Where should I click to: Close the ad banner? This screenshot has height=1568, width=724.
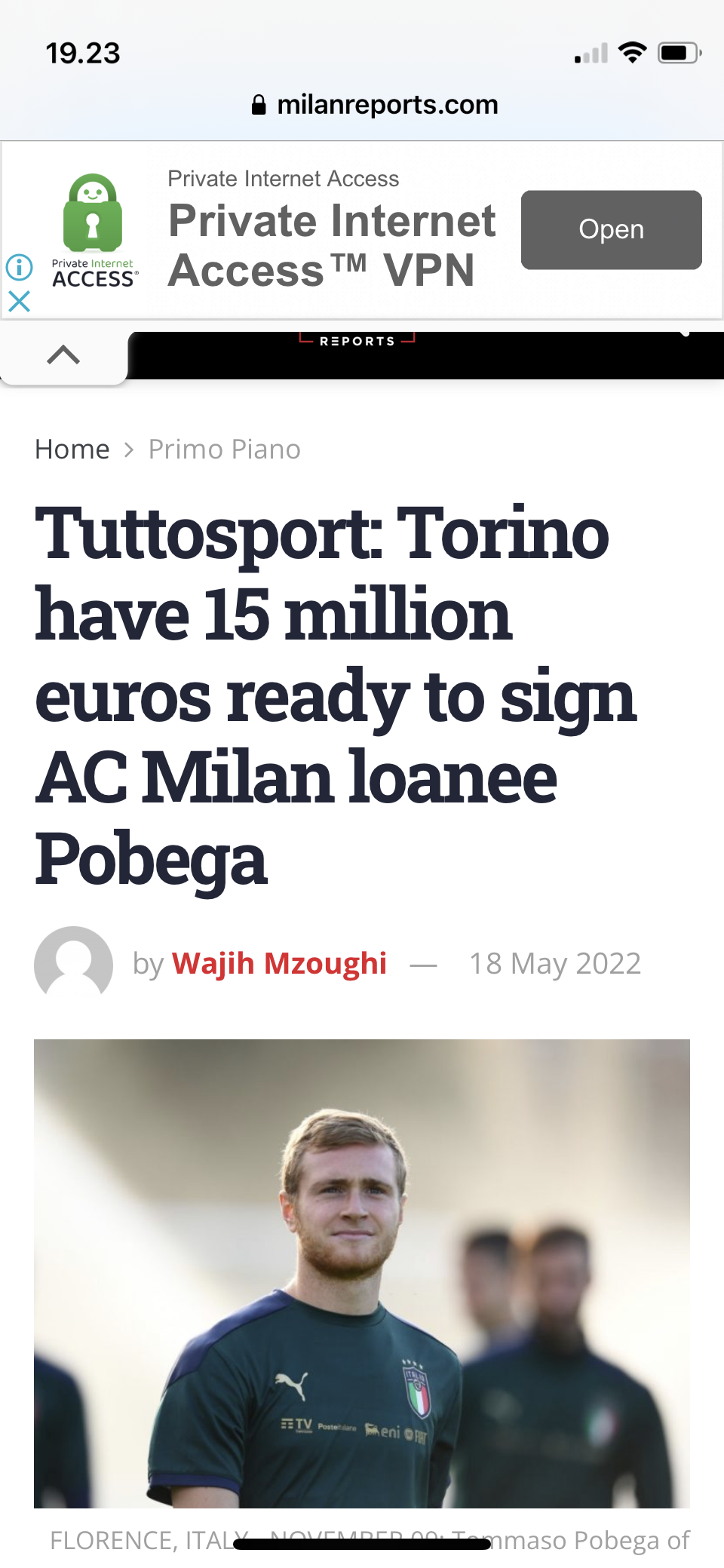tap(19, 302)
